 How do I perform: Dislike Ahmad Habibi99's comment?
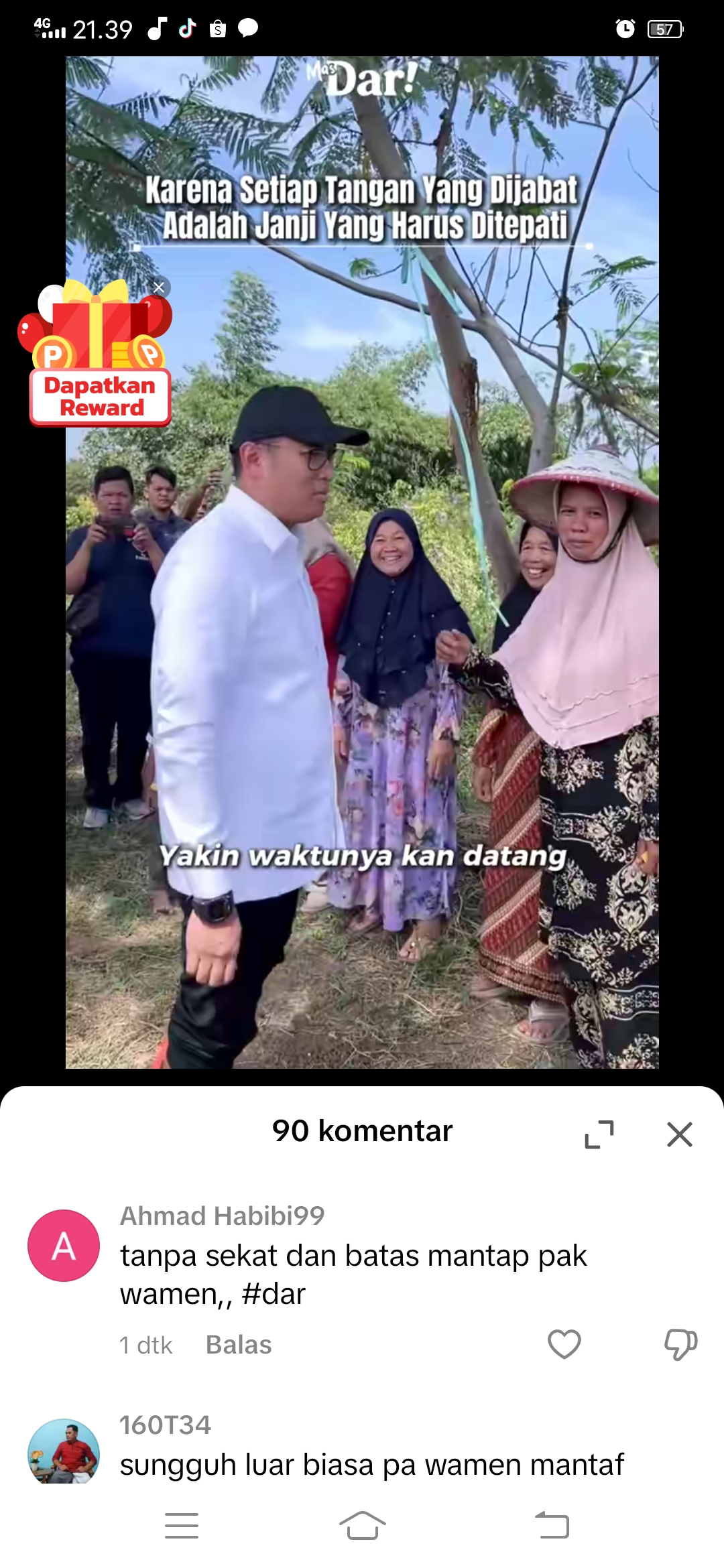[680, 1344]
